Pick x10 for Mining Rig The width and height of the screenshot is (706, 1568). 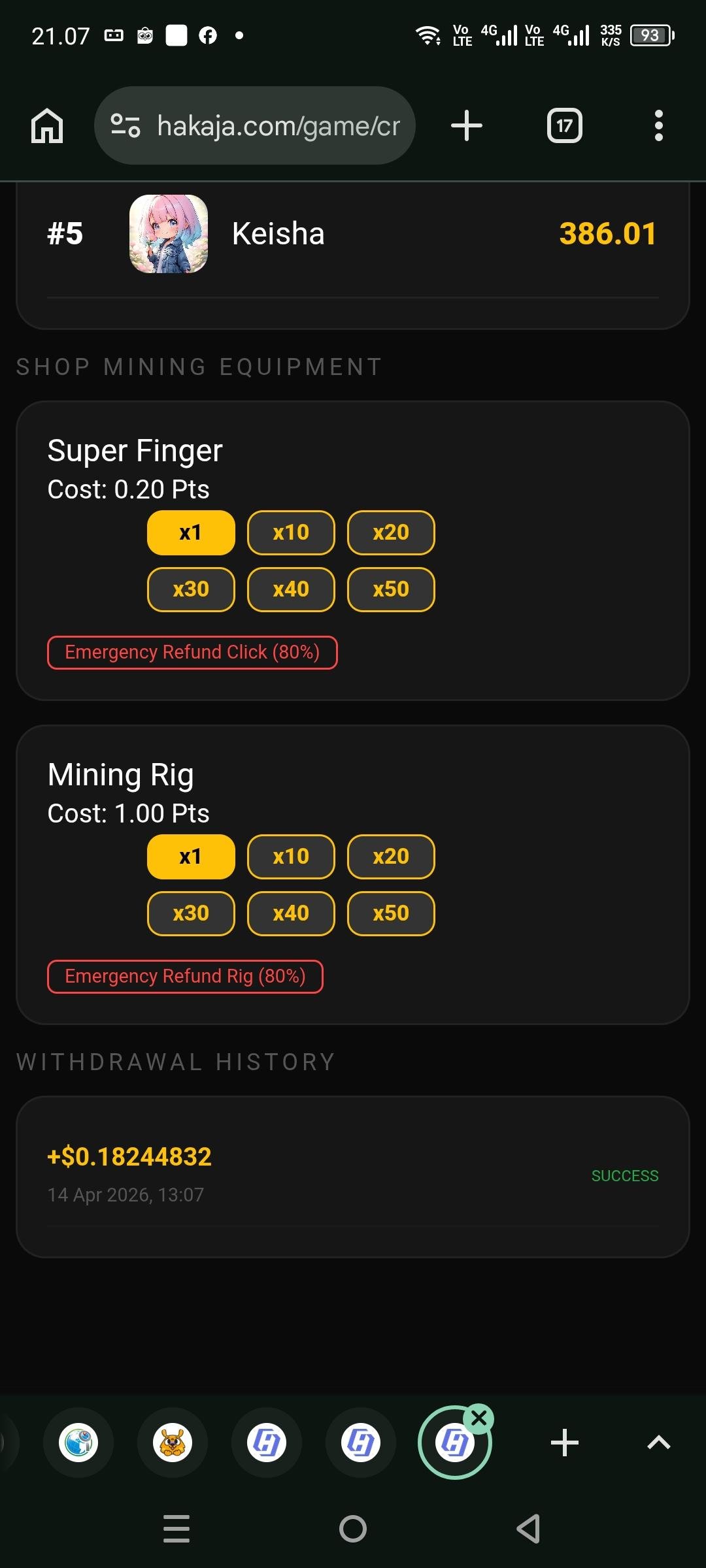(291, 857)
